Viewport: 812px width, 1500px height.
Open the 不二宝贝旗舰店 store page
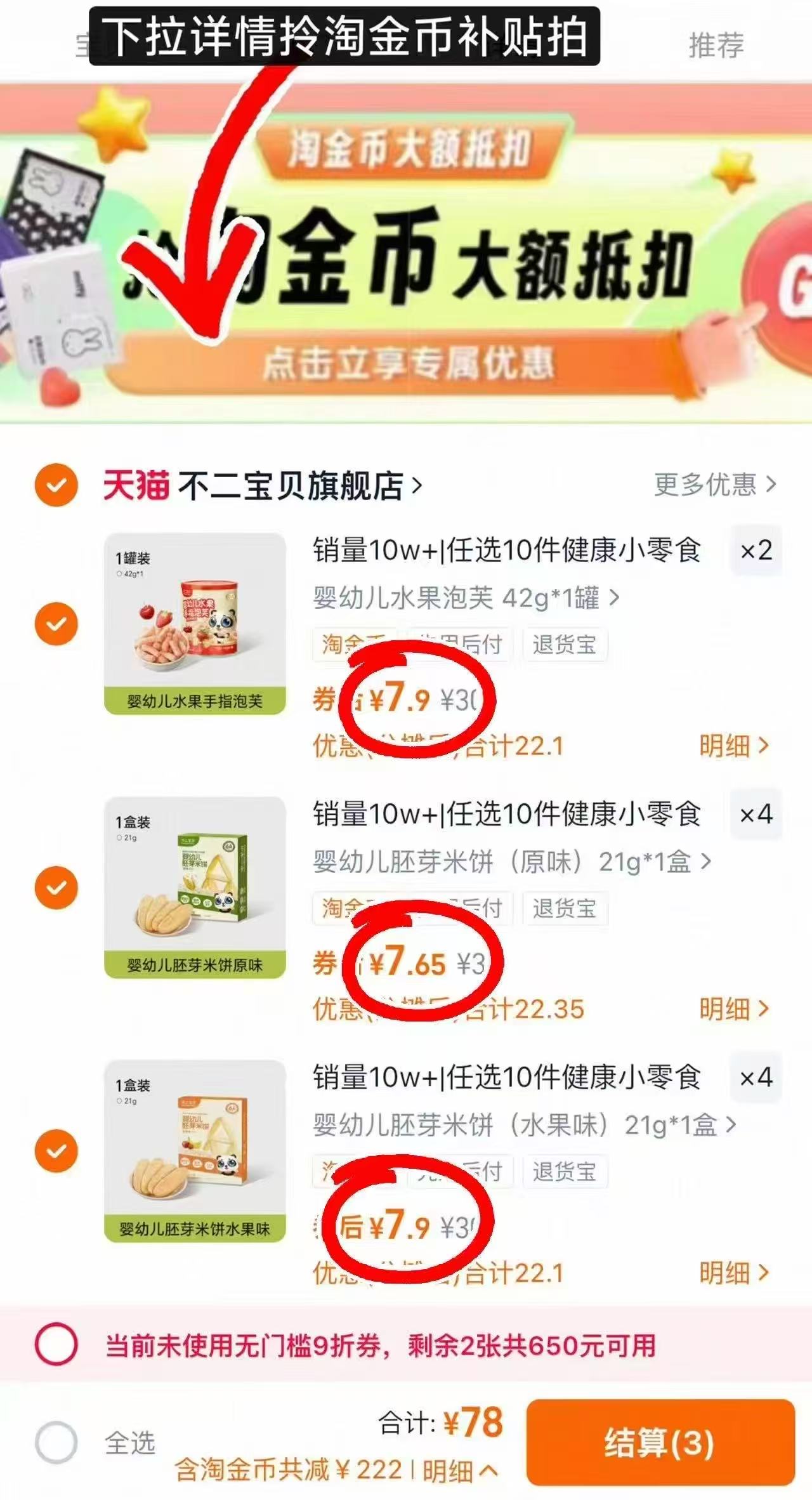[292, 484]
